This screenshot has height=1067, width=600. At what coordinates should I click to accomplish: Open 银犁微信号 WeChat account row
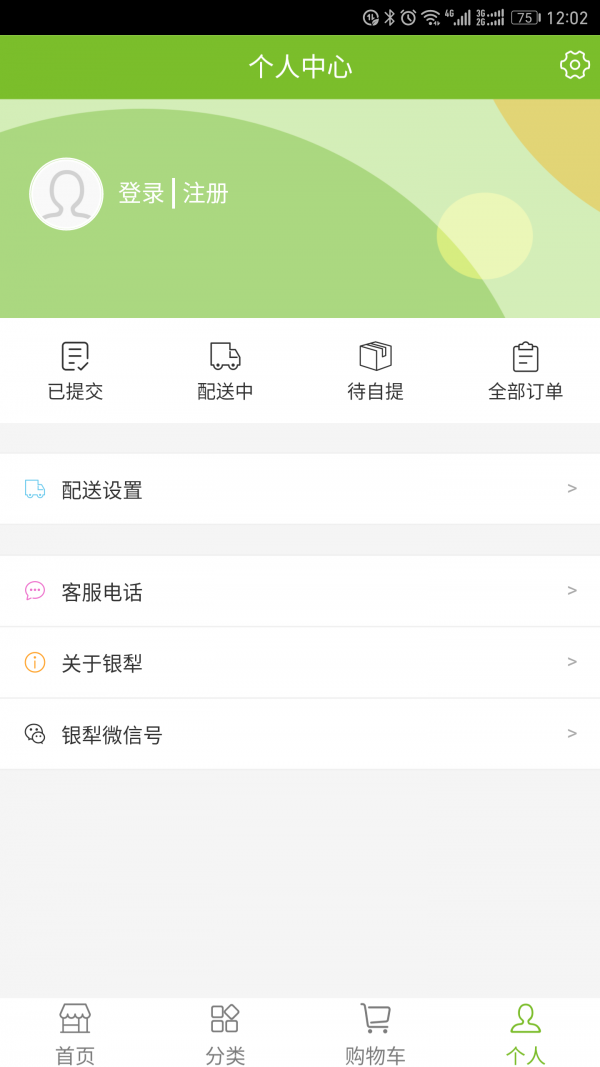(300, 734)
